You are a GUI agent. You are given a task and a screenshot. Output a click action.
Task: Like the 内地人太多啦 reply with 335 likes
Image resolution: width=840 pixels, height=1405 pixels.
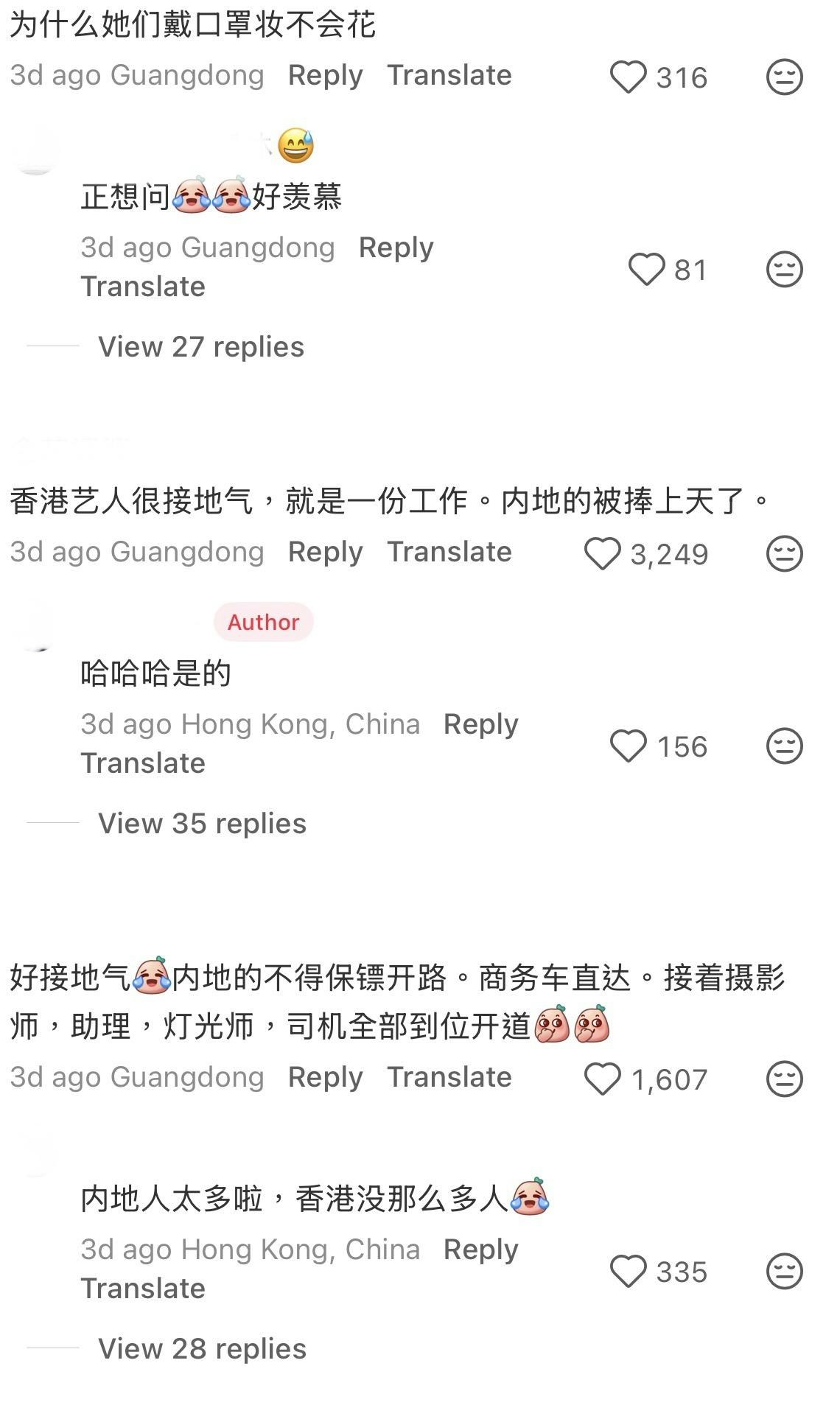tap(628, 1272)
